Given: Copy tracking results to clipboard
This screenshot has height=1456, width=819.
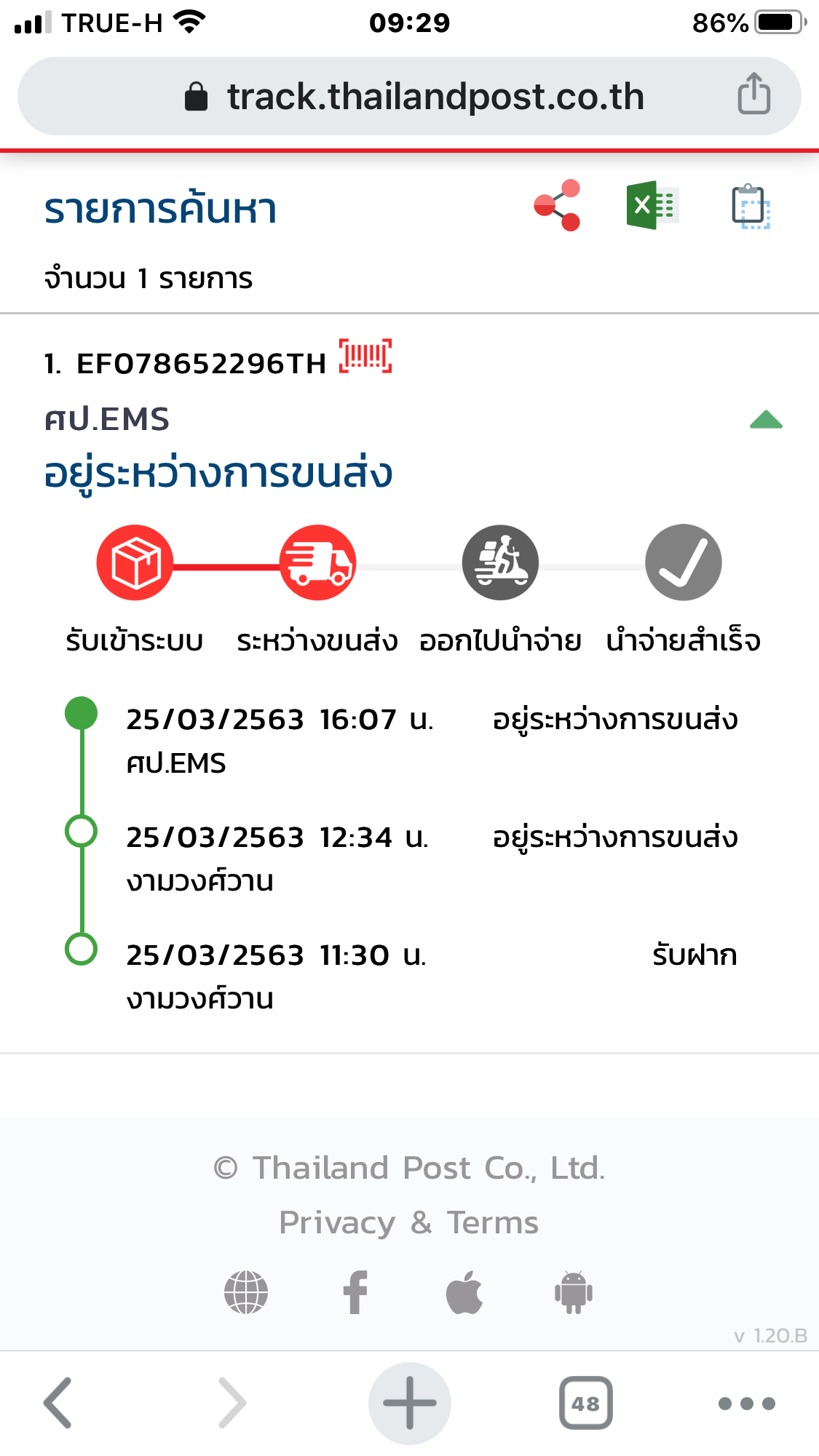Looking at the screenshot, I should (x=751, y=207).
